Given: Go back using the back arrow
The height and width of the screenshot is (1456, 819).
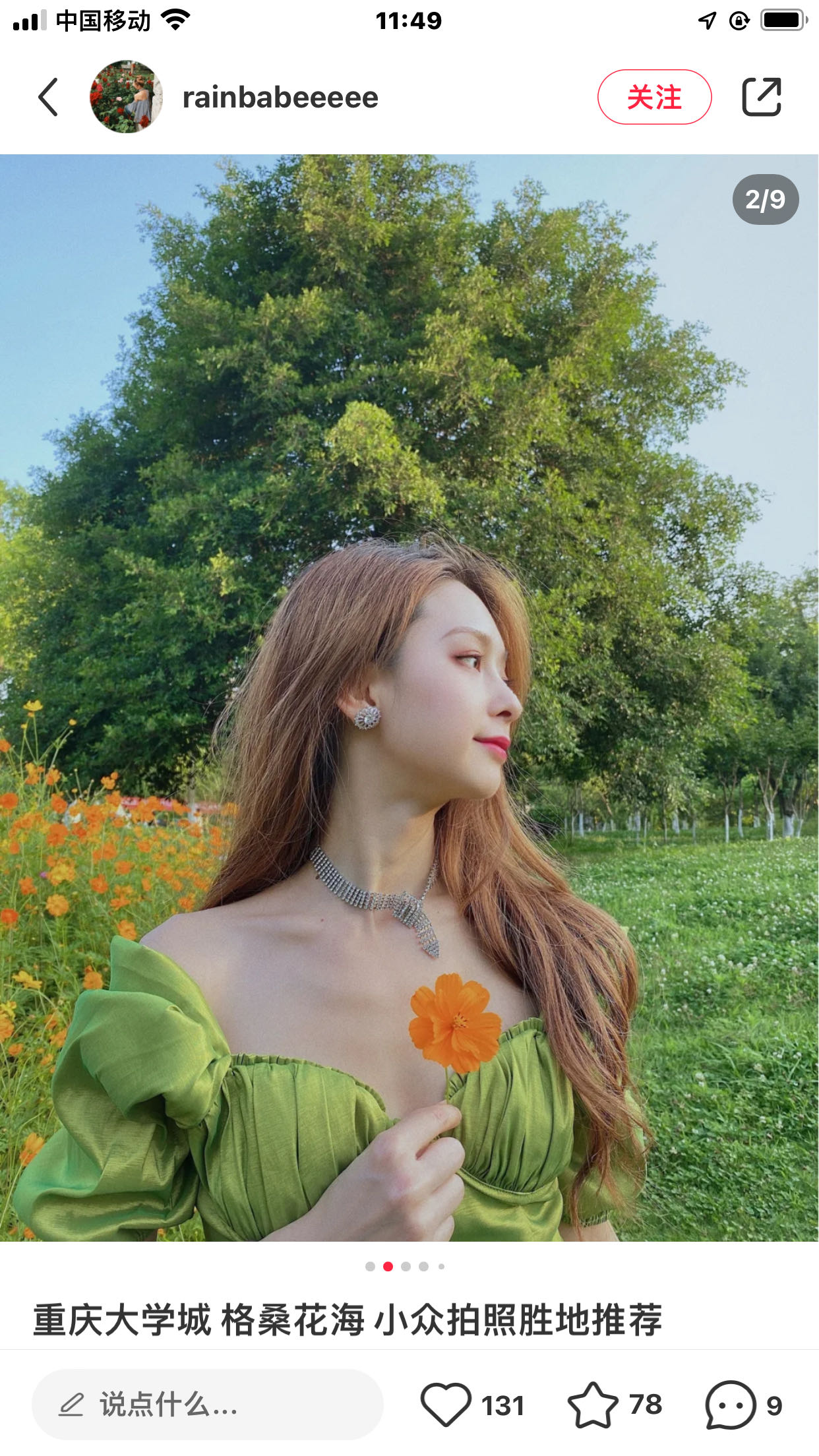Looking at the screenshot, I should (x=48, y=97).
